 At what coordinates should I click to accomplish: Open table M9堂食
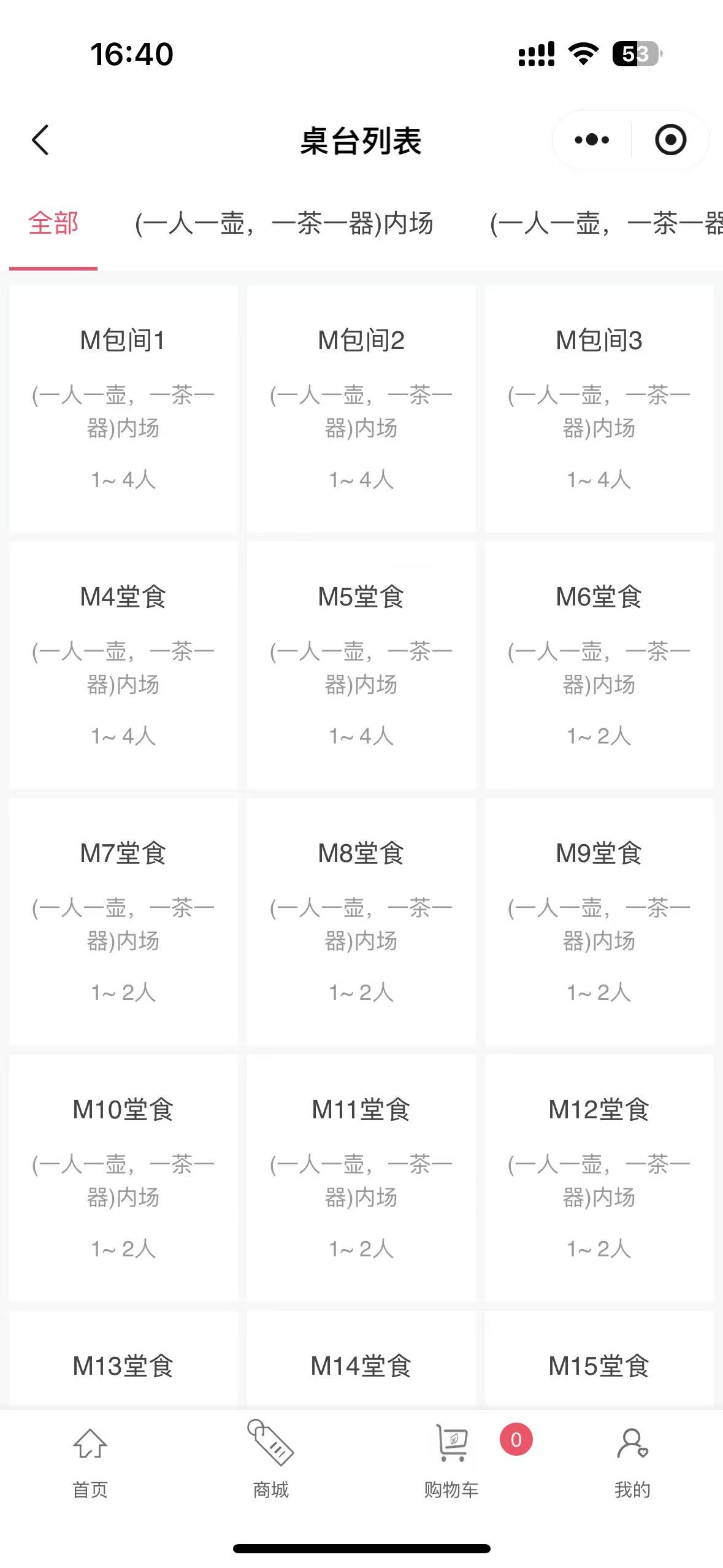pos(599,921)
